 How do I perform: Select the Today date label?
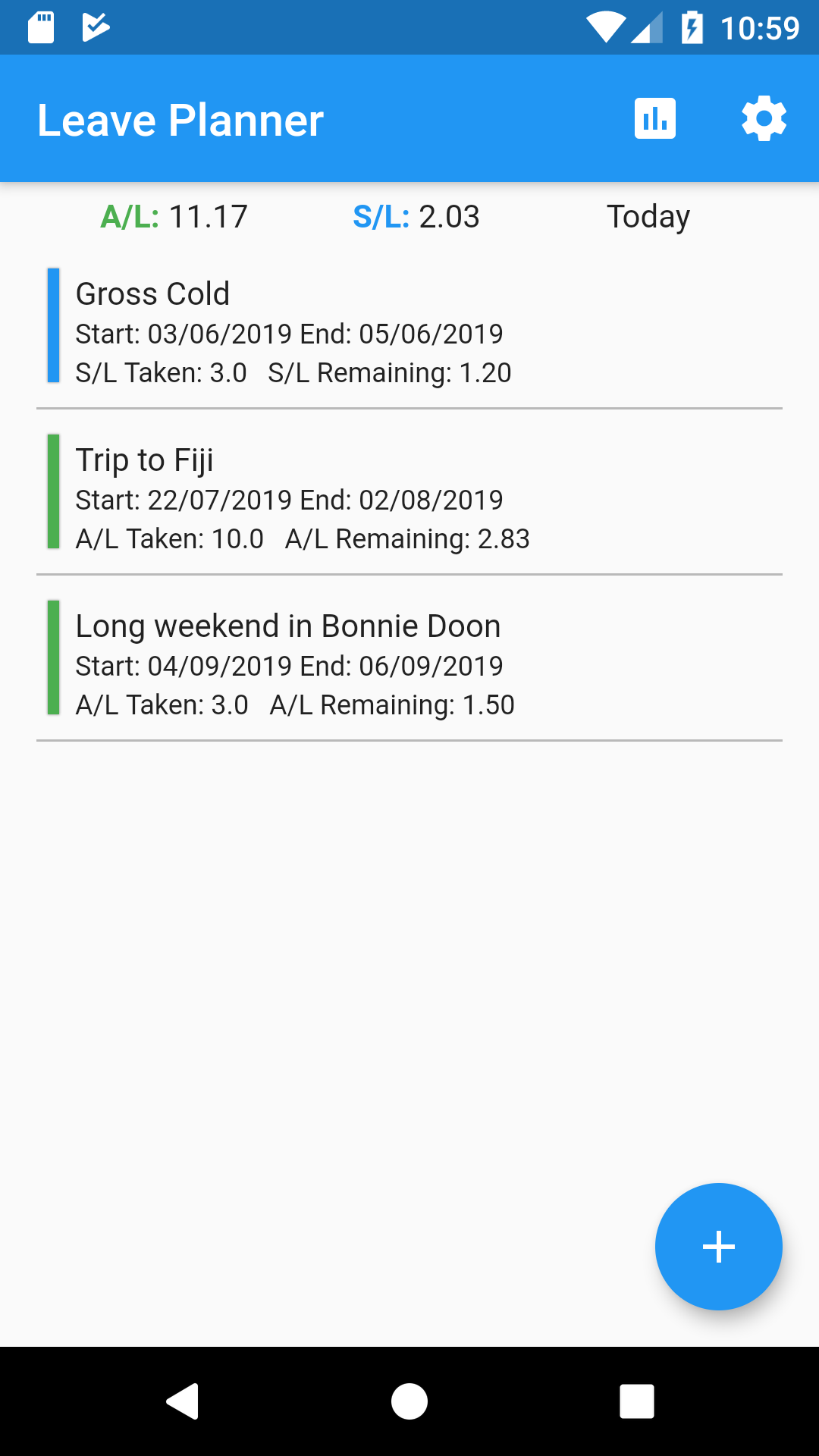coord(648,218)
